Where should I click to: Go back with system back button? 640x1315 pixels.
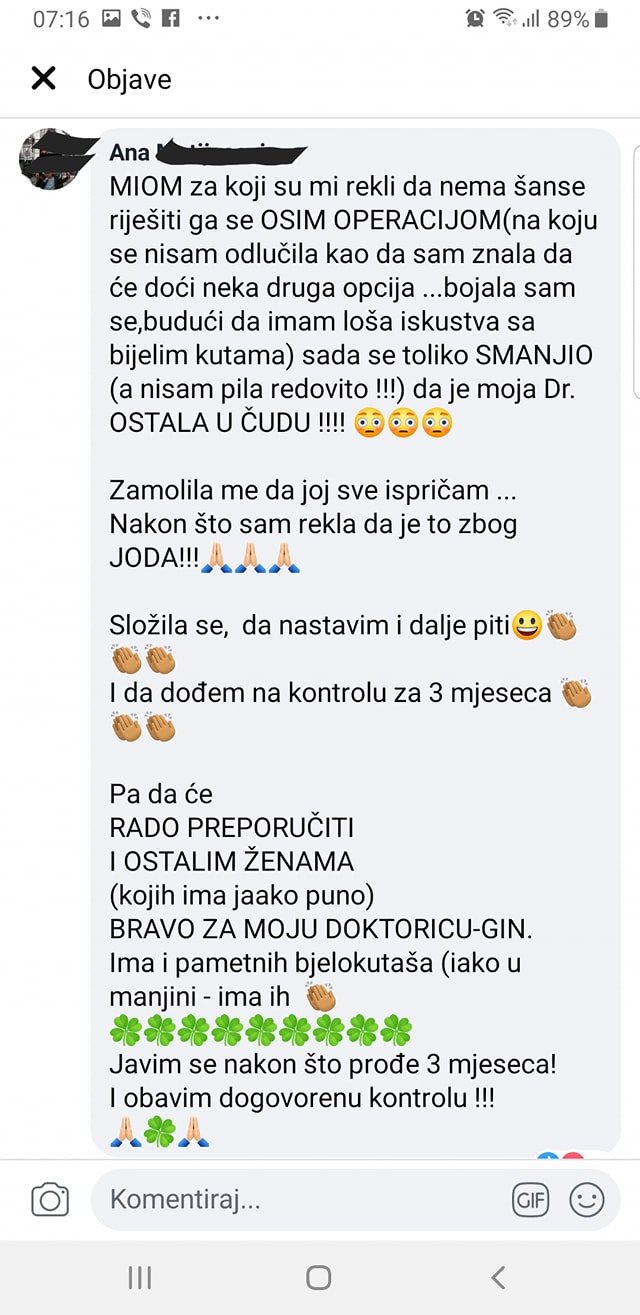tap(498, 1277)
